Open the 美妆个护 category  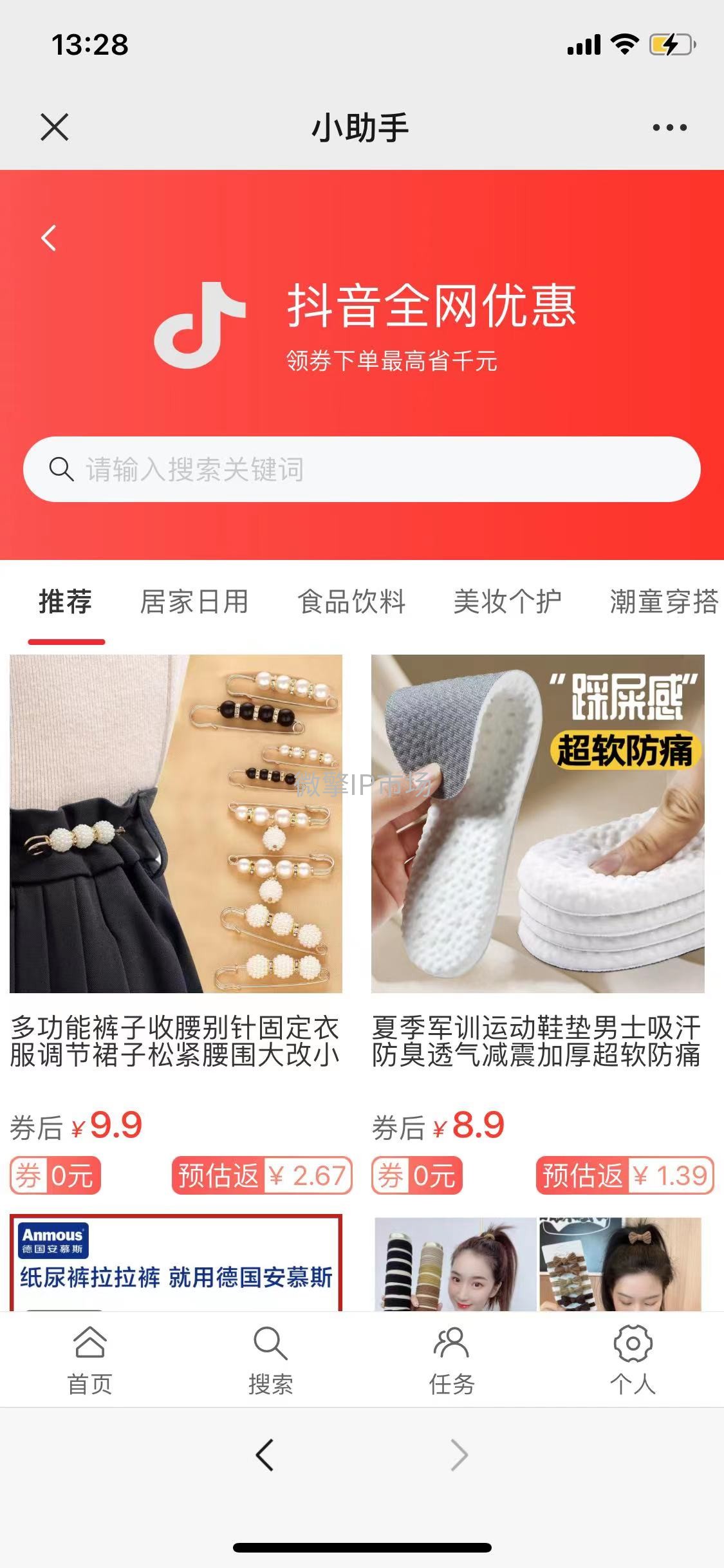point(507,602)
